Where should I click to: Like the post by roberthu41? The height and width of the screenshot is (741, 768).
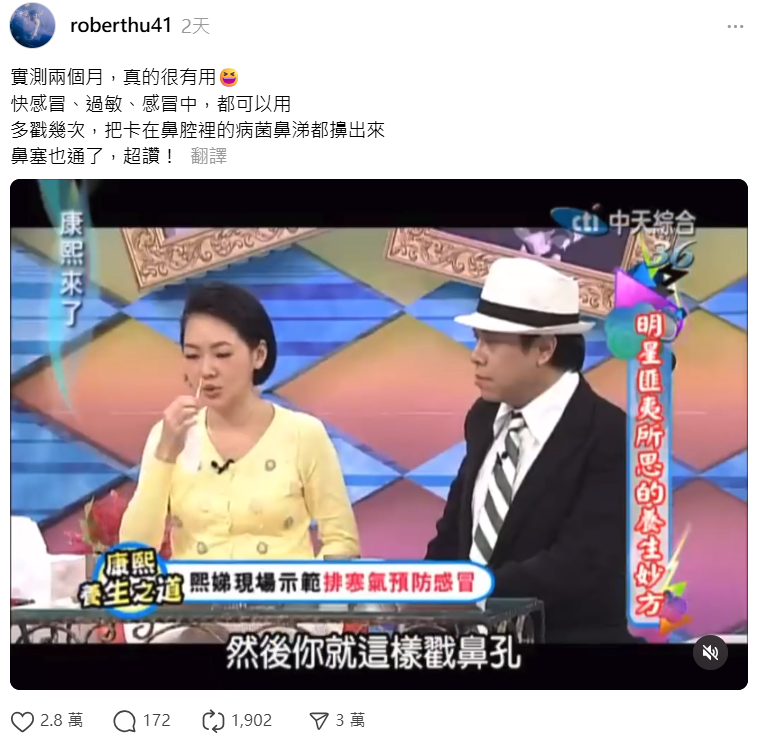pos(22,720)
